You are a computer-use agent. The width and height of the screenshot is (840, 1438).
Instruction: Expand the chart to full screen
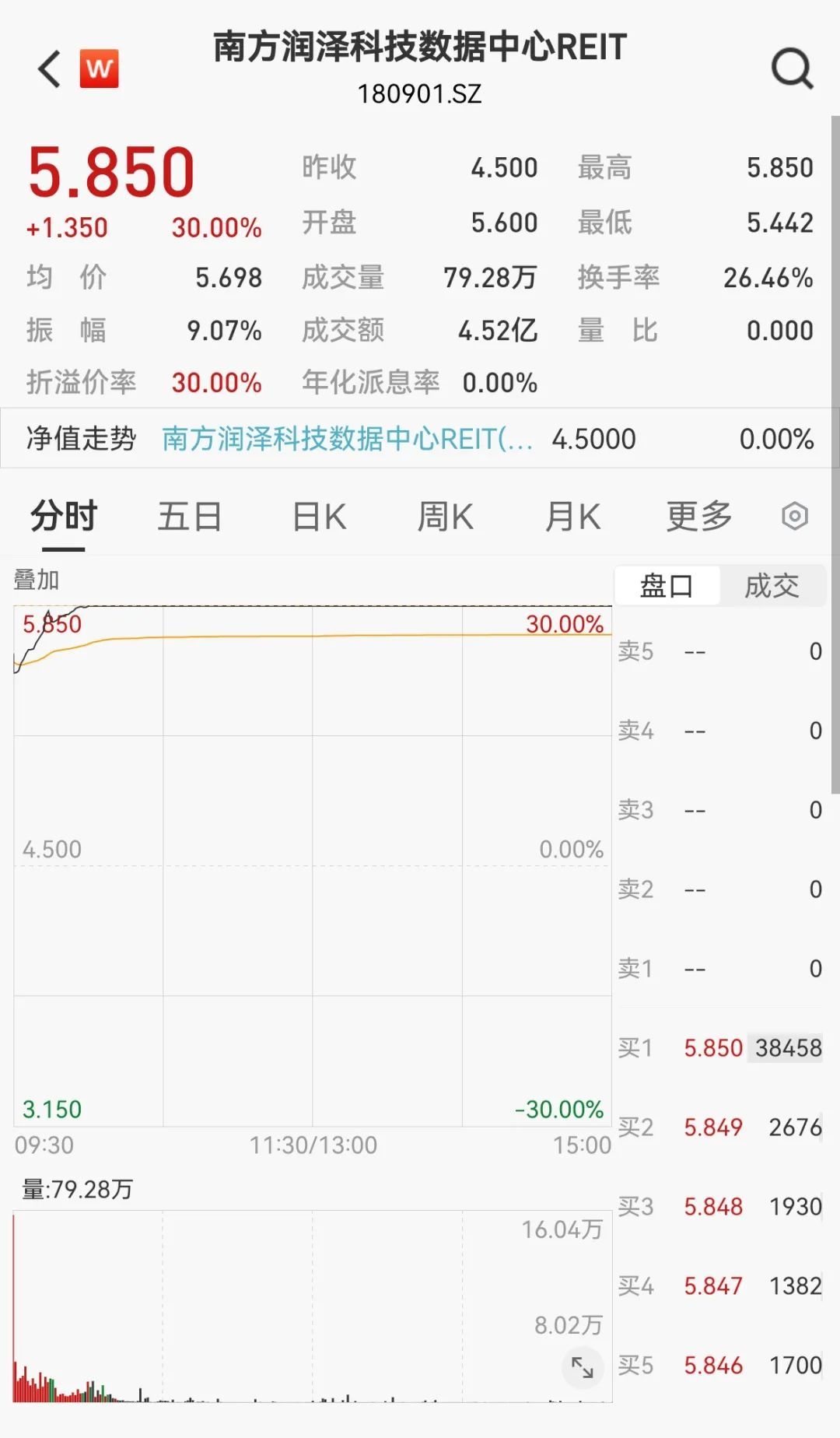[583, 1367]
